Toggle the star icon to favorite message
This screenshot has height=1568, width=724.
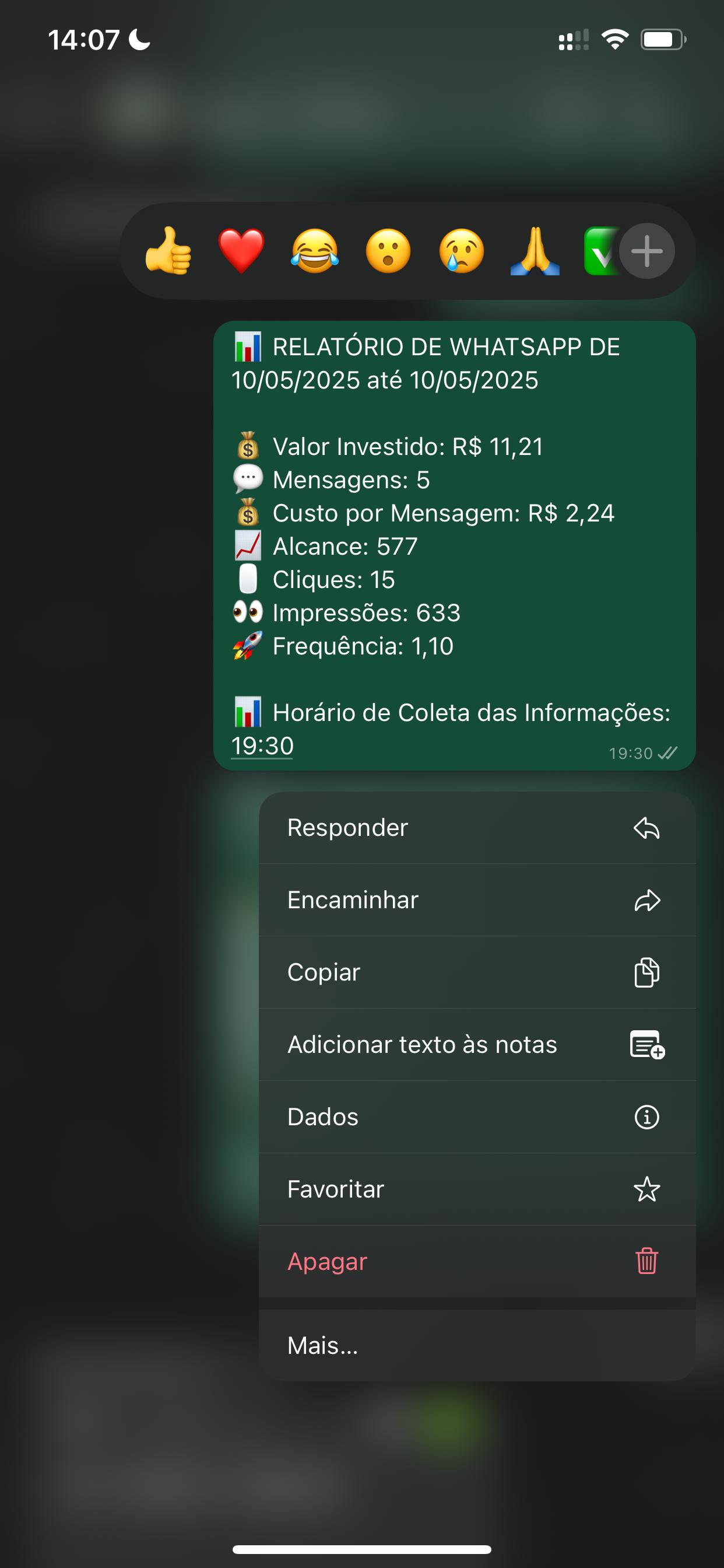coord(647,1189)
